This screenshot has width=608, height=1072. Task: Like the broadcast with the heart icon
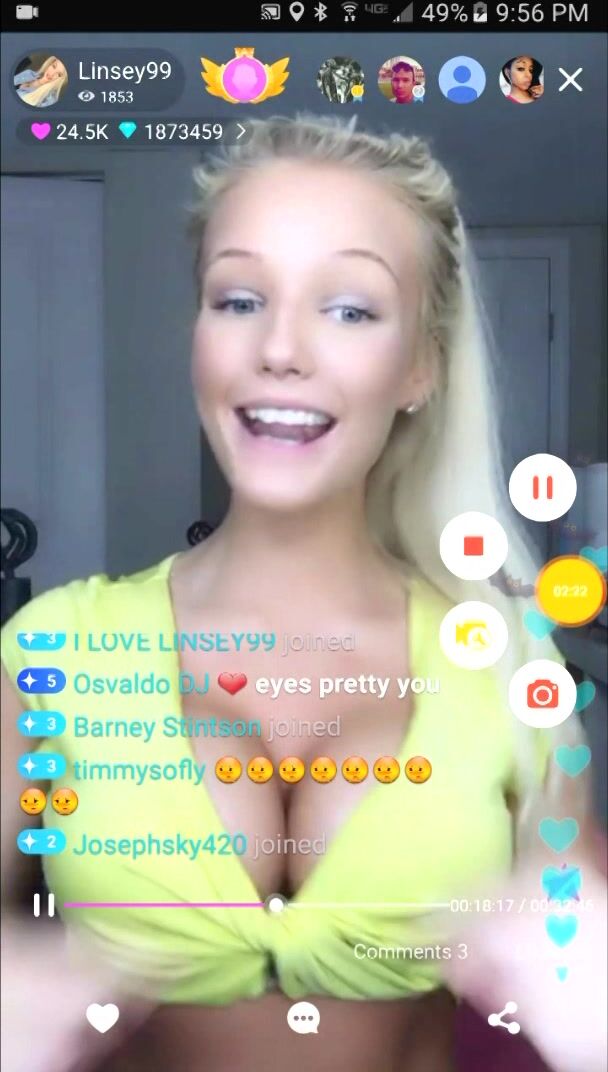coord(102,1018)
